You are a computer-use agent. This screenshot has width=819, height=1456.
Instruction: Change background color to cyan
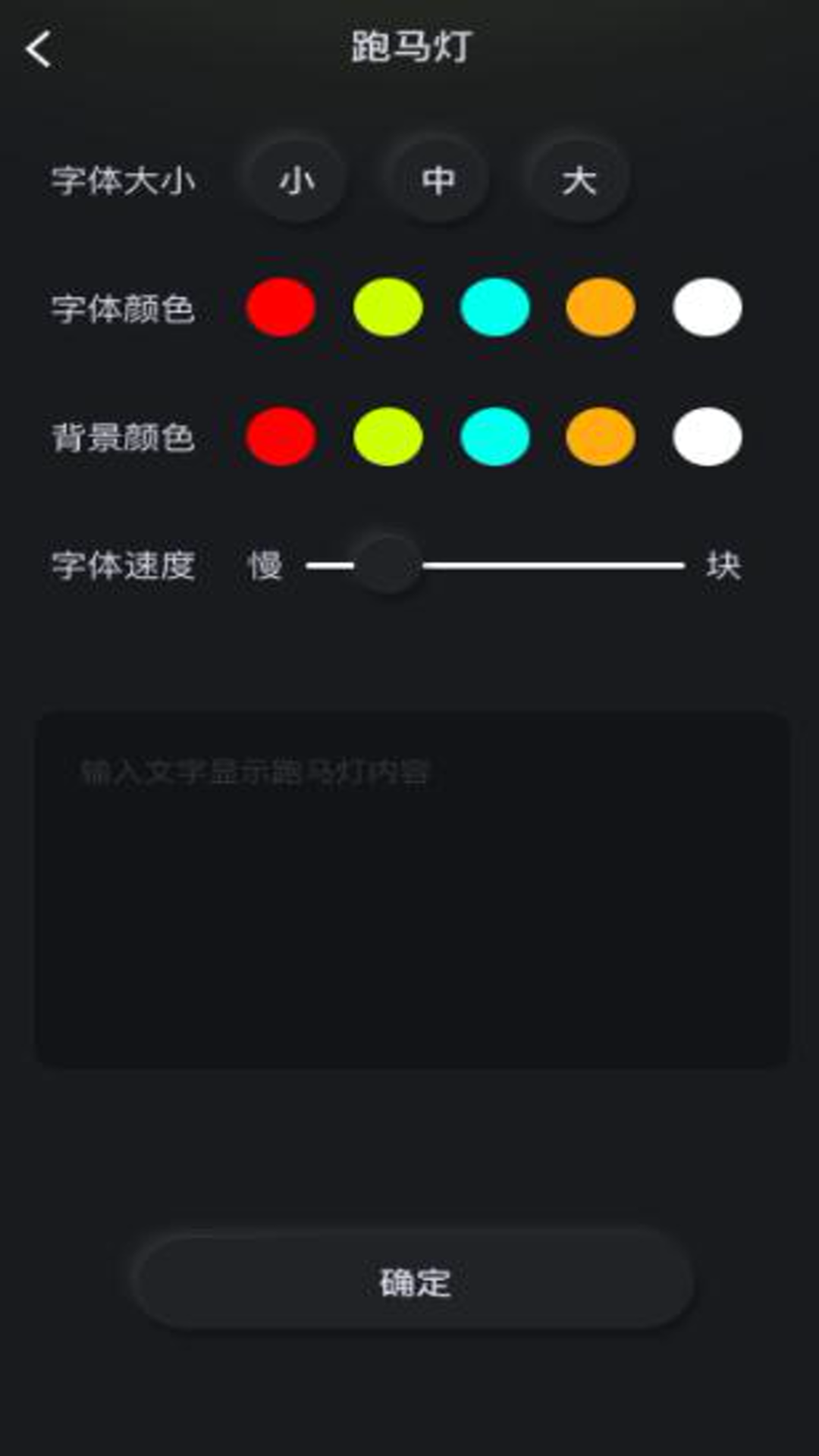coord(494,436)
